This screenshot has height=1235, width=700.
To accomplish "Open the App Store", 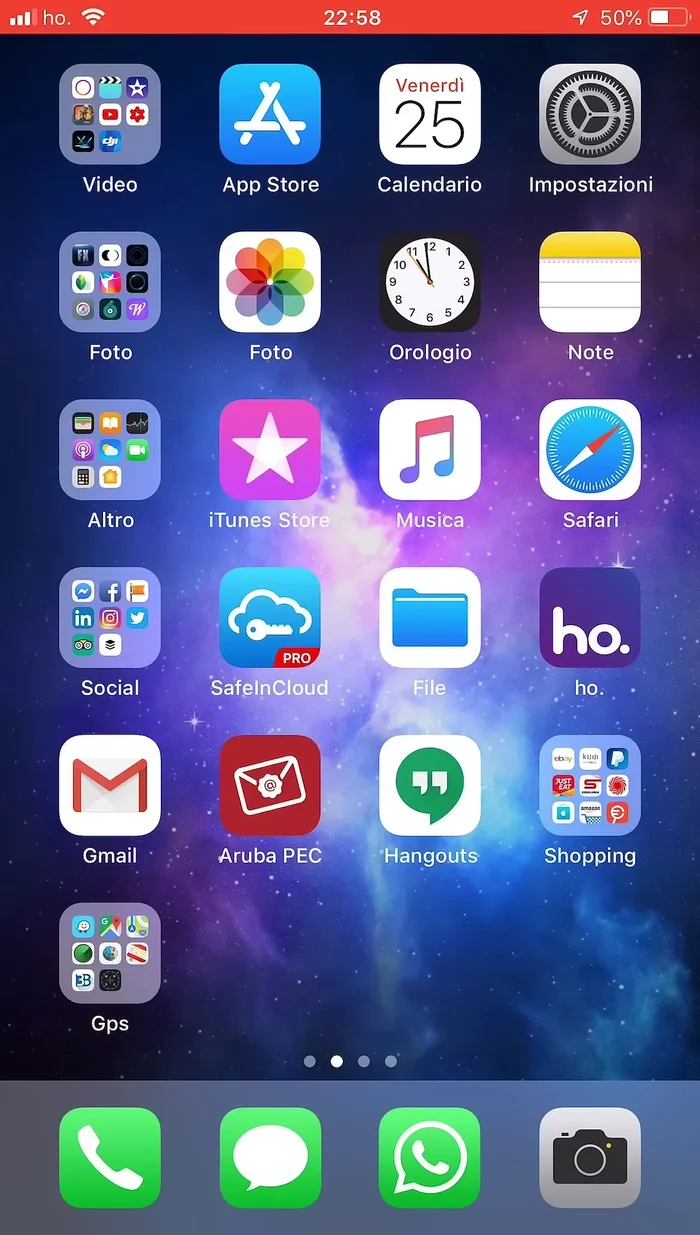I will pos(270,114).
